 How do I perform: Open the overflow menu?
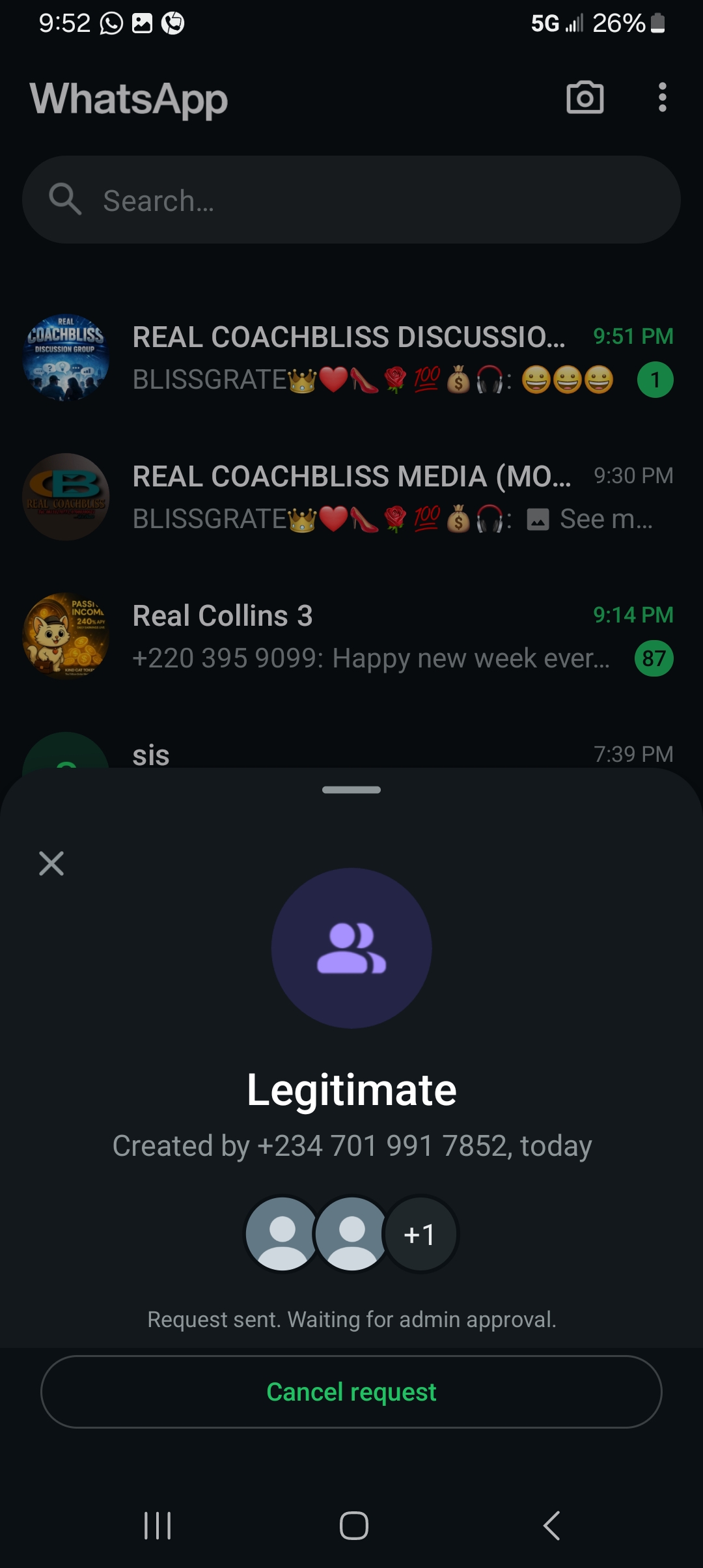tap(662, 98)
